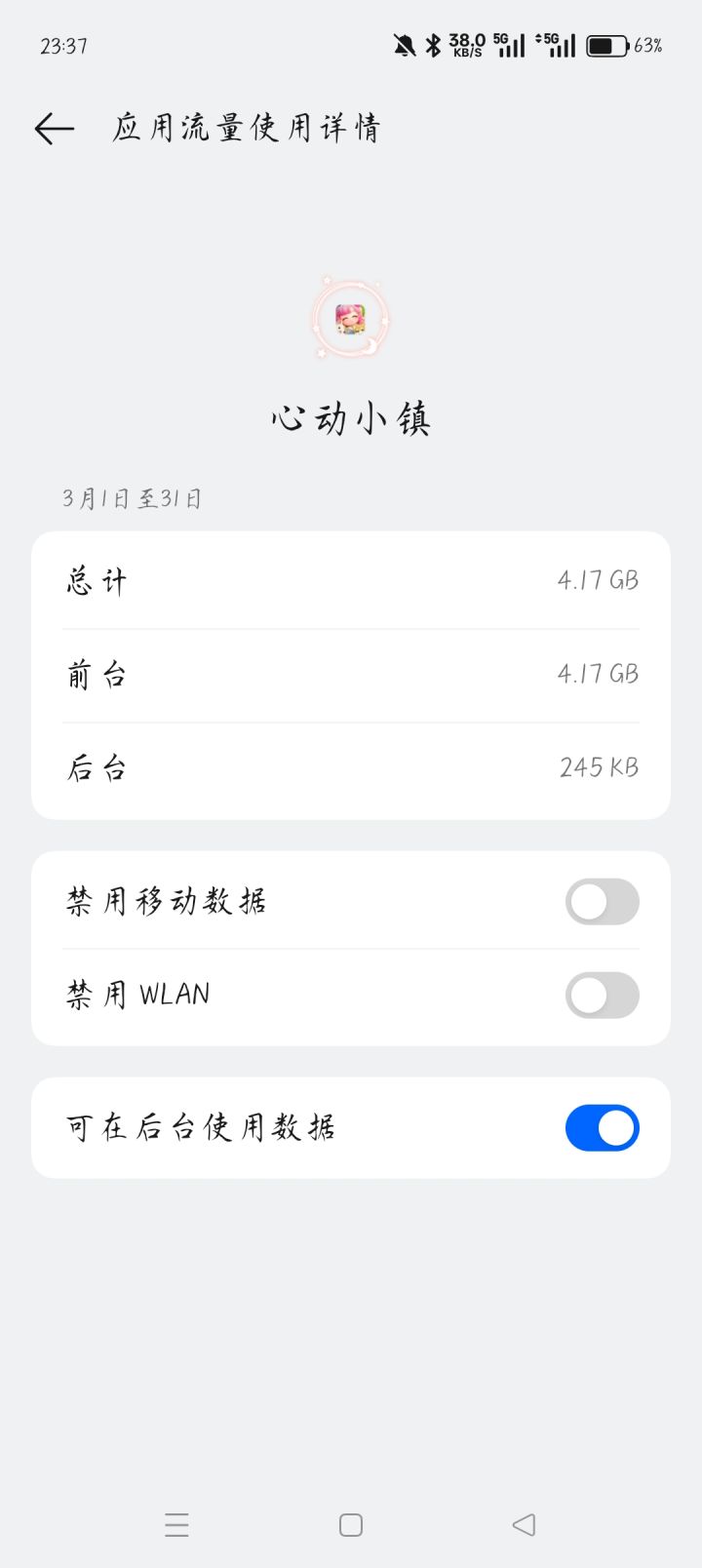Enable the 禁用移动数据 switch

[602, 902]
